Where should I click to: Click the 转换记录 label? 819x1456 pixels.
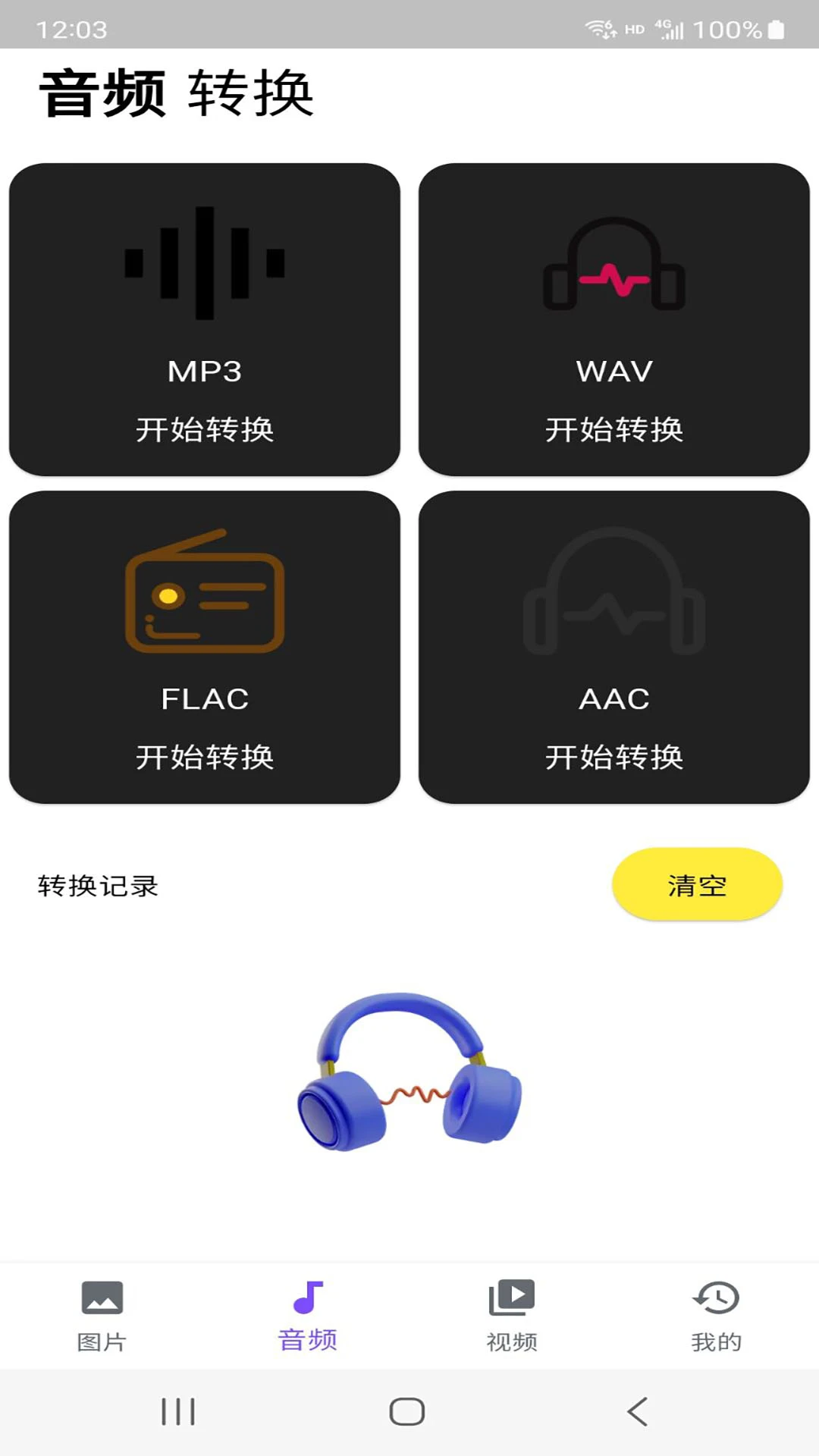97,884
